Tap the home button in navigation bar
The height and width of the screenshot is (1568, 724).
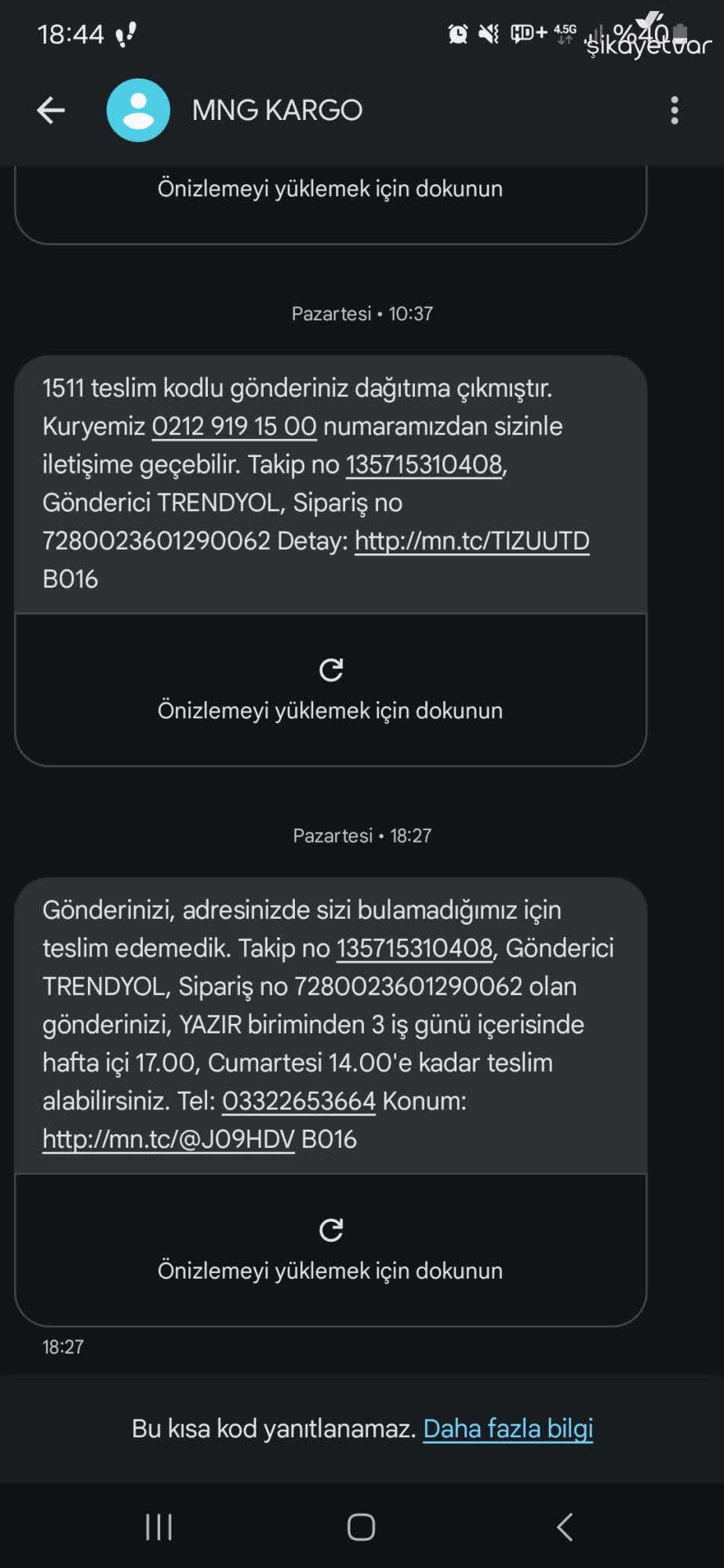click(x=360, y=1526)
